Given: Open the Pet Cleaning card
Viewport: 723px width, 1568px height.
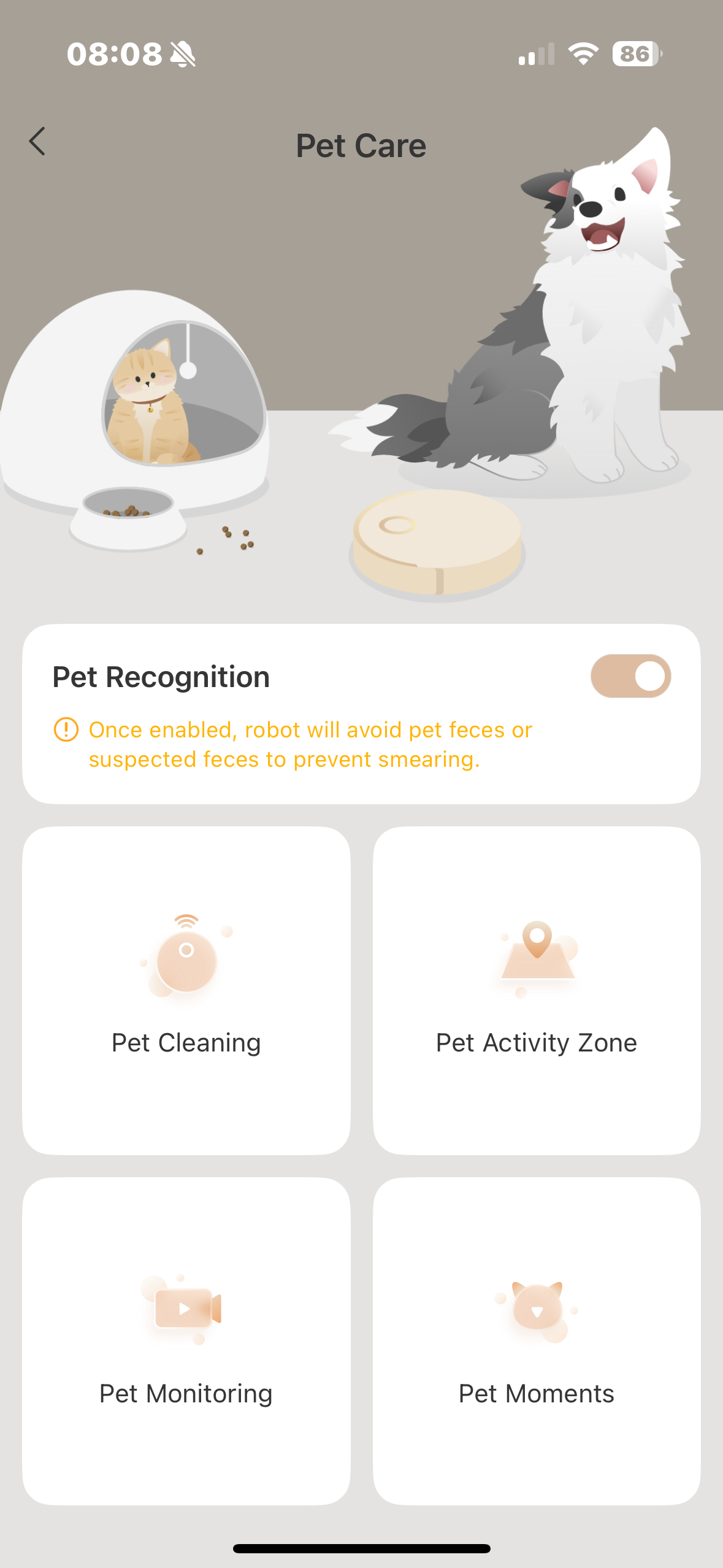Looking at the screenshot, I should [186, 990].
